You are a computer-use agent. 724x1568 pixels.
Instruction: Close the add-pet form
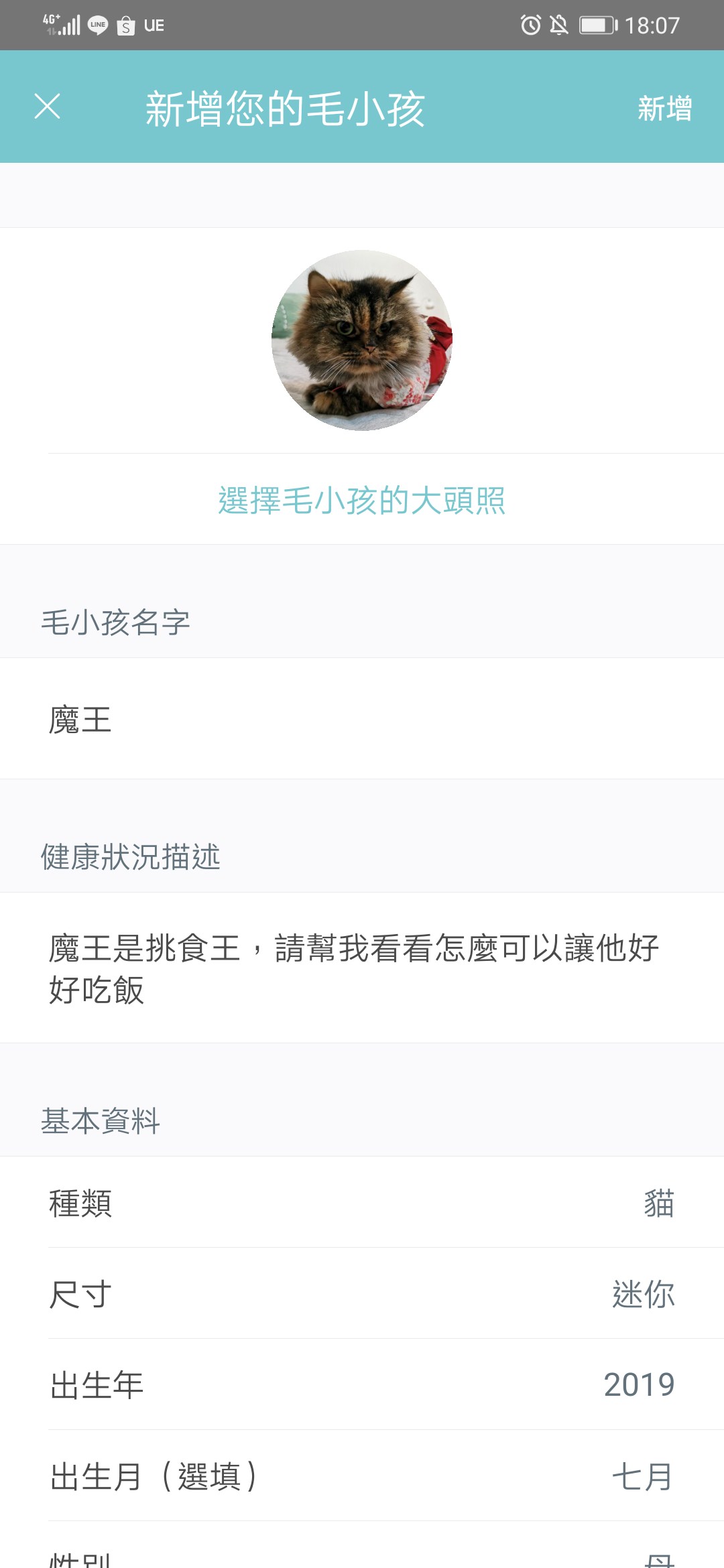click(x=47, y=107)
